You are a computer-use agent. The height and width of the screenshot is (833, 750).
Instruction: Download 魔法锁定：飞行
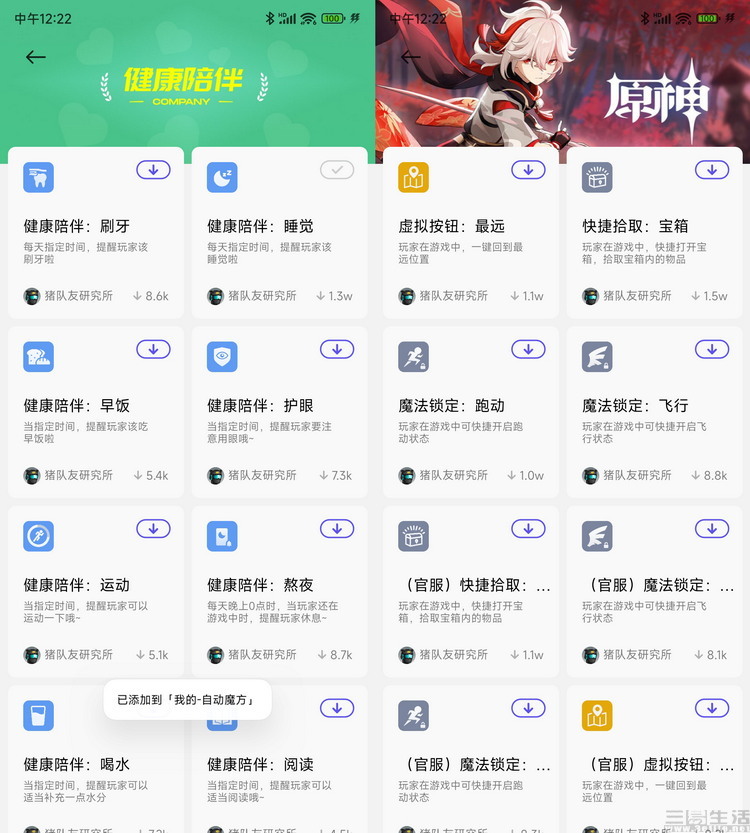click(712, 349)
